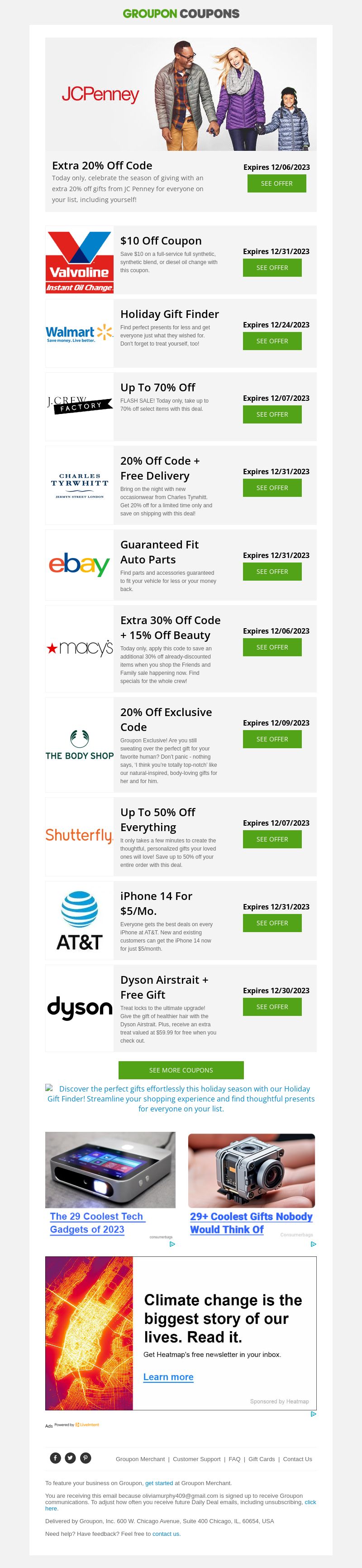Visit Groupon's Facebook page
The height and width of the screenshot is (1568, 362).
55,1458
